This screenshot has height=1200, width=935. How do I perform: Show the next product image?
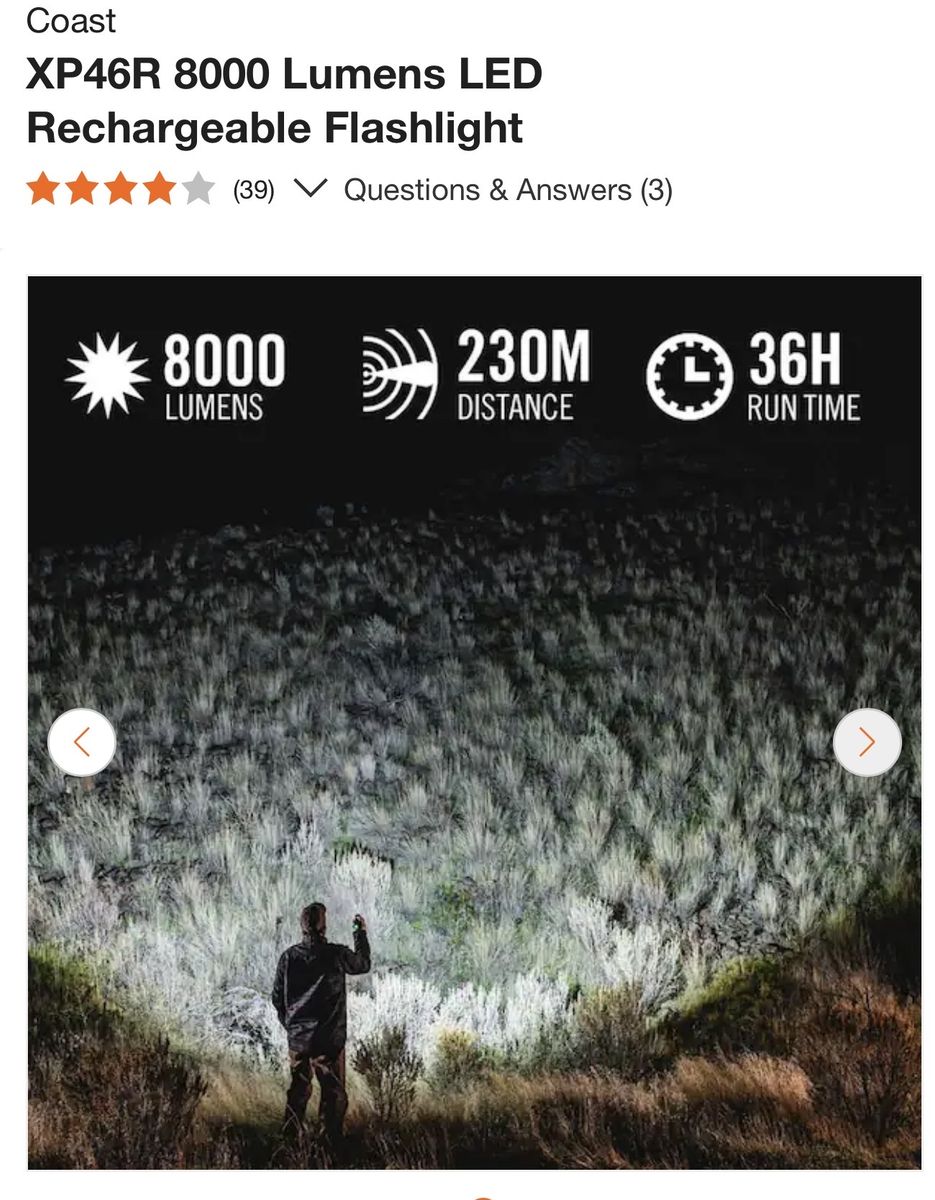pyautogui.click(x=866, y=742)
